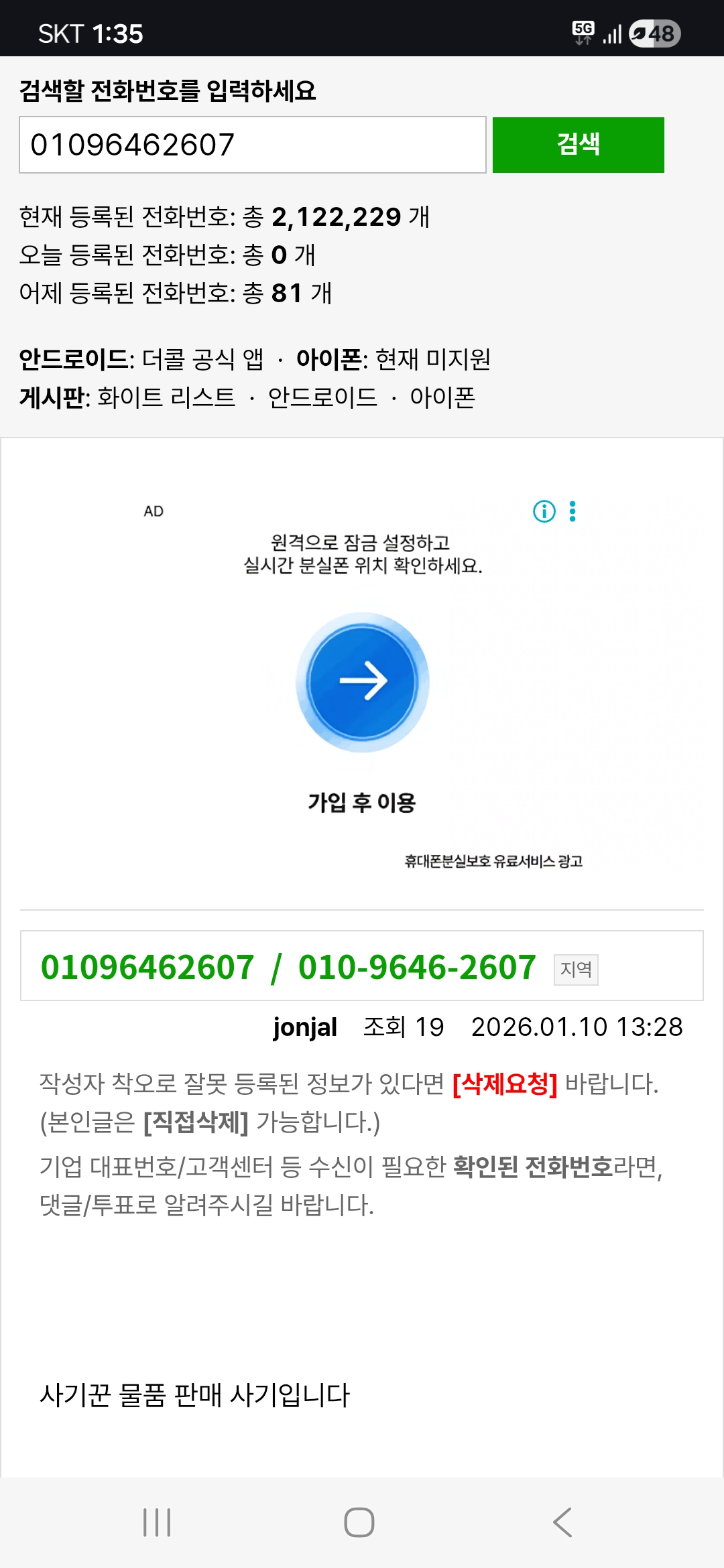
Task: Tap the 지역 button beside the number
Action: (x=576, y=969)
